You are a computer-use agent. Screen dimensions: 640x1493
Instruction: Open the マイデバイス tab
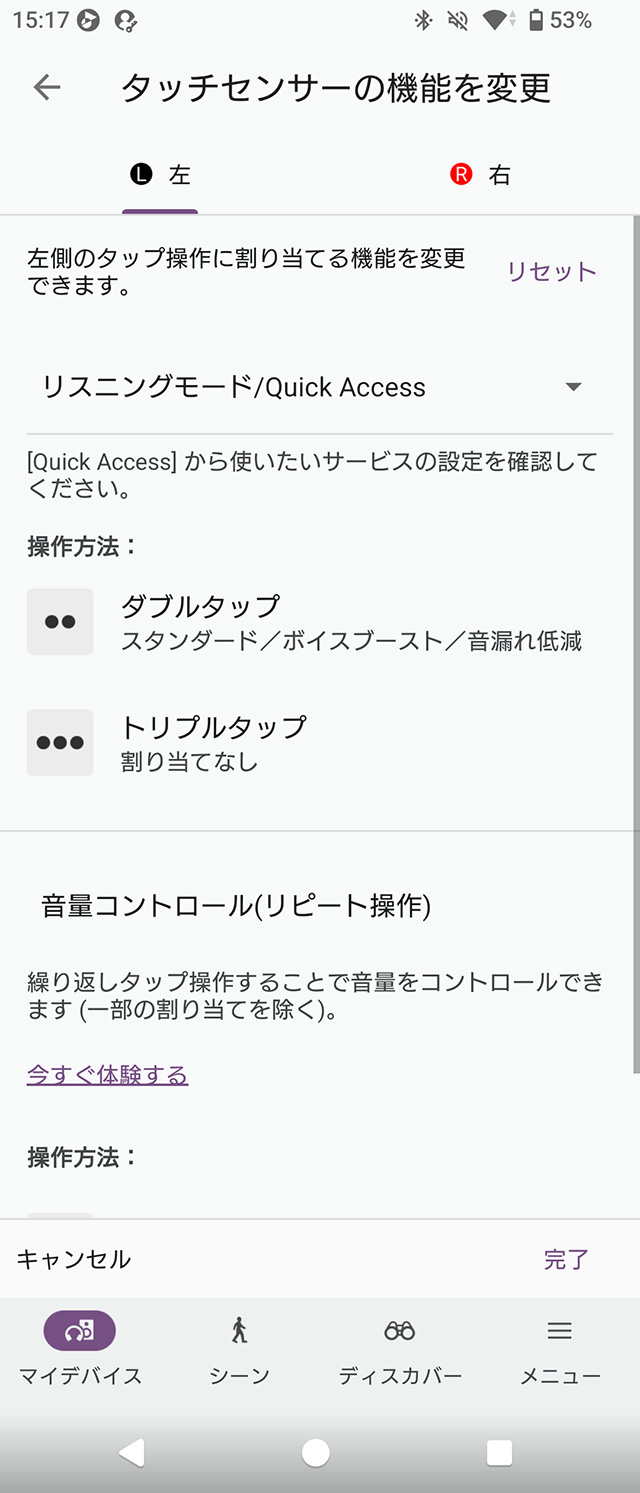pos(80,1348)
